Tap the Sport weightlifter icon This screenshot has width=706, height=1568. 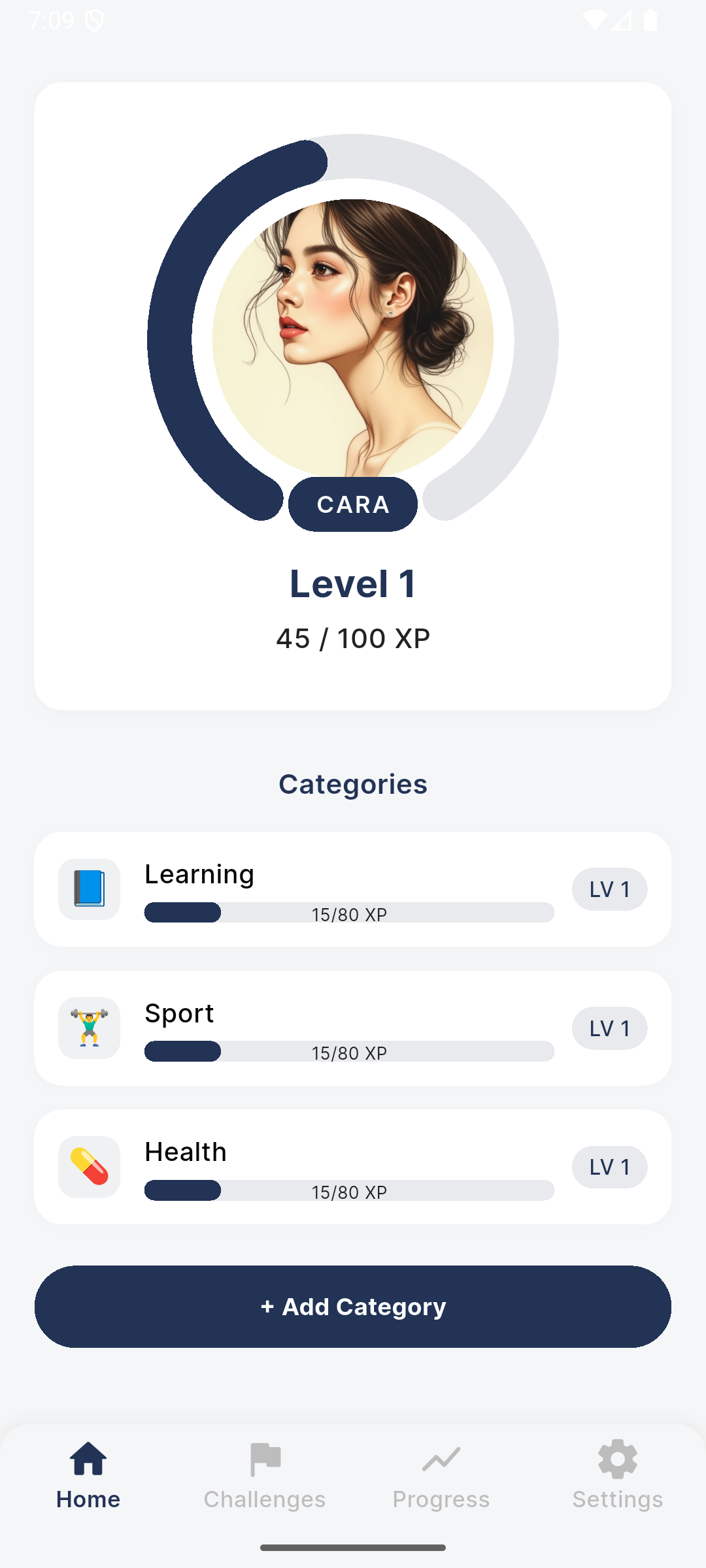coord(89,1028)
